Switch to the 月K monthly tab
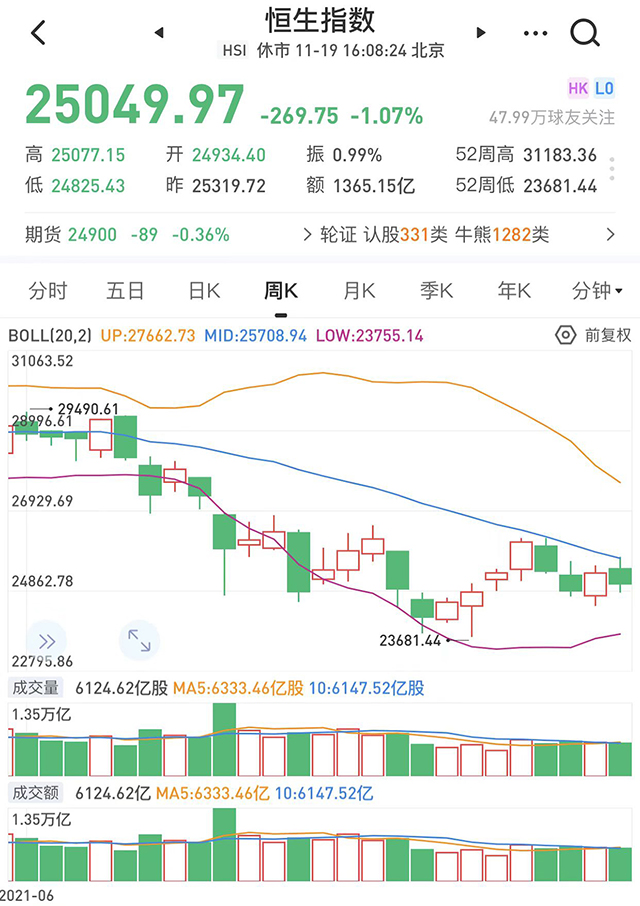 (x=359, y=291)
